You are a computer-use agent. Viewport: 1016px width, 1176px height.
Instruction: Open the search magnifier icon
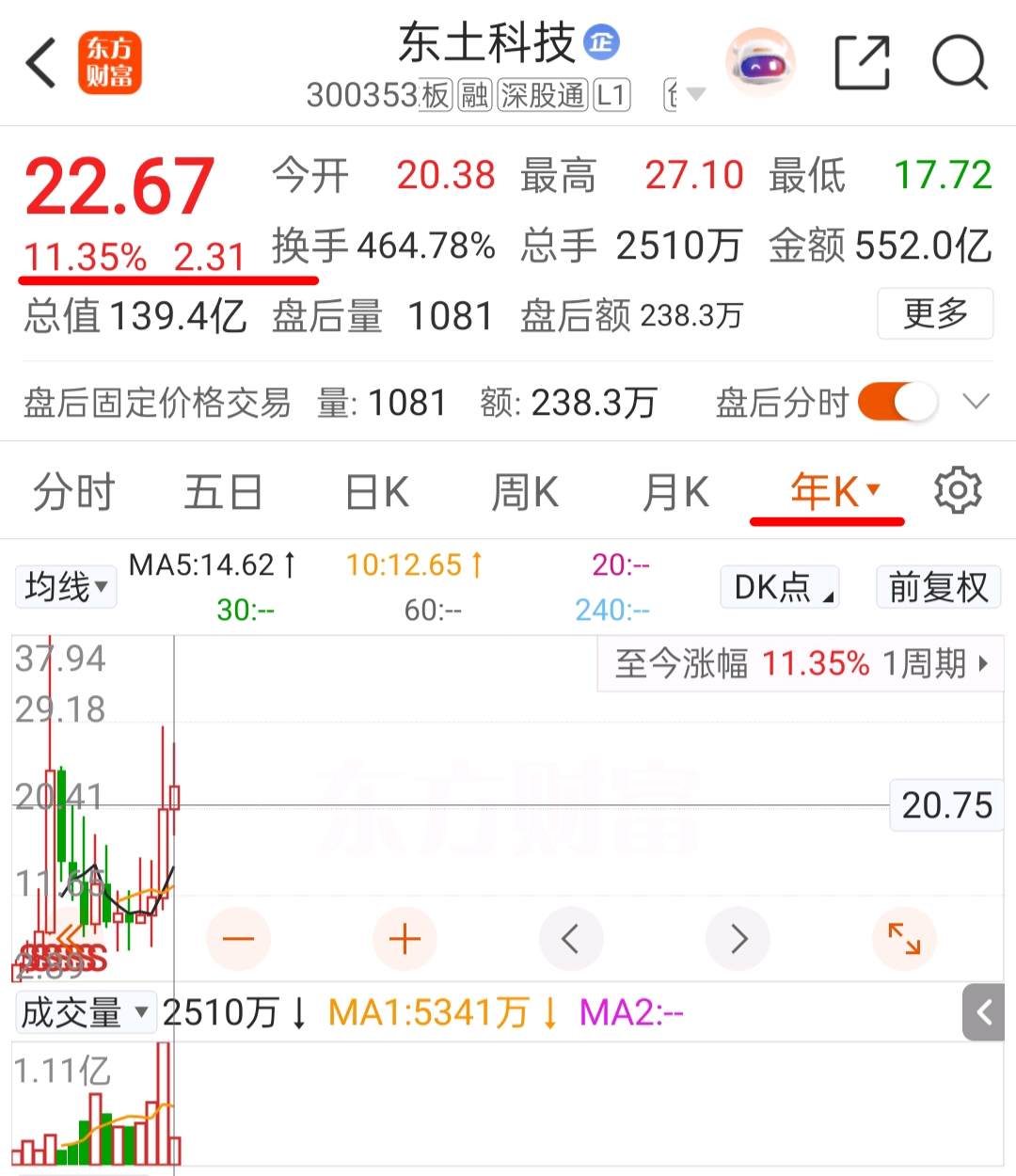pos(960,63)
